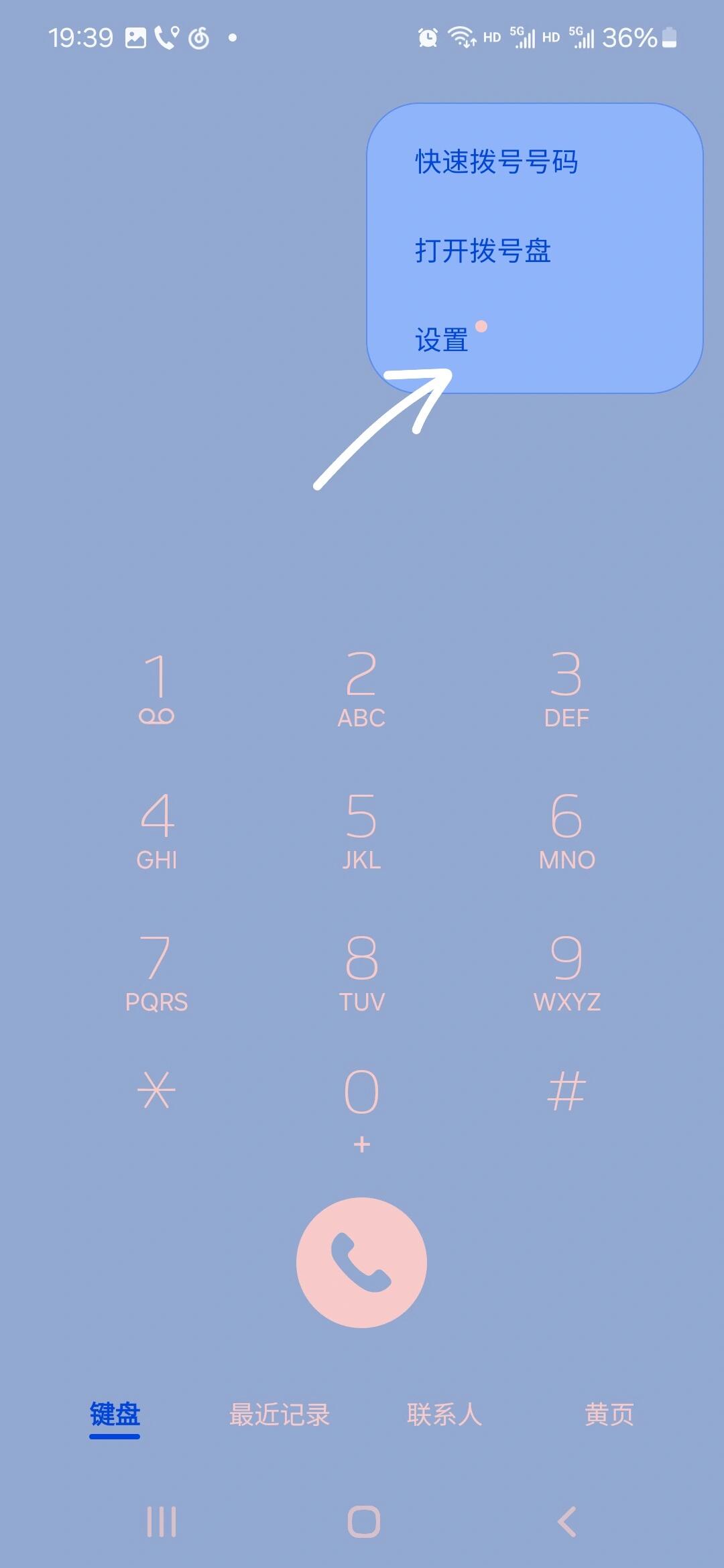Viewport: 724px width, 1568px height.
Task: Switch to the 联系人 tab
Action: [444, 1414]
